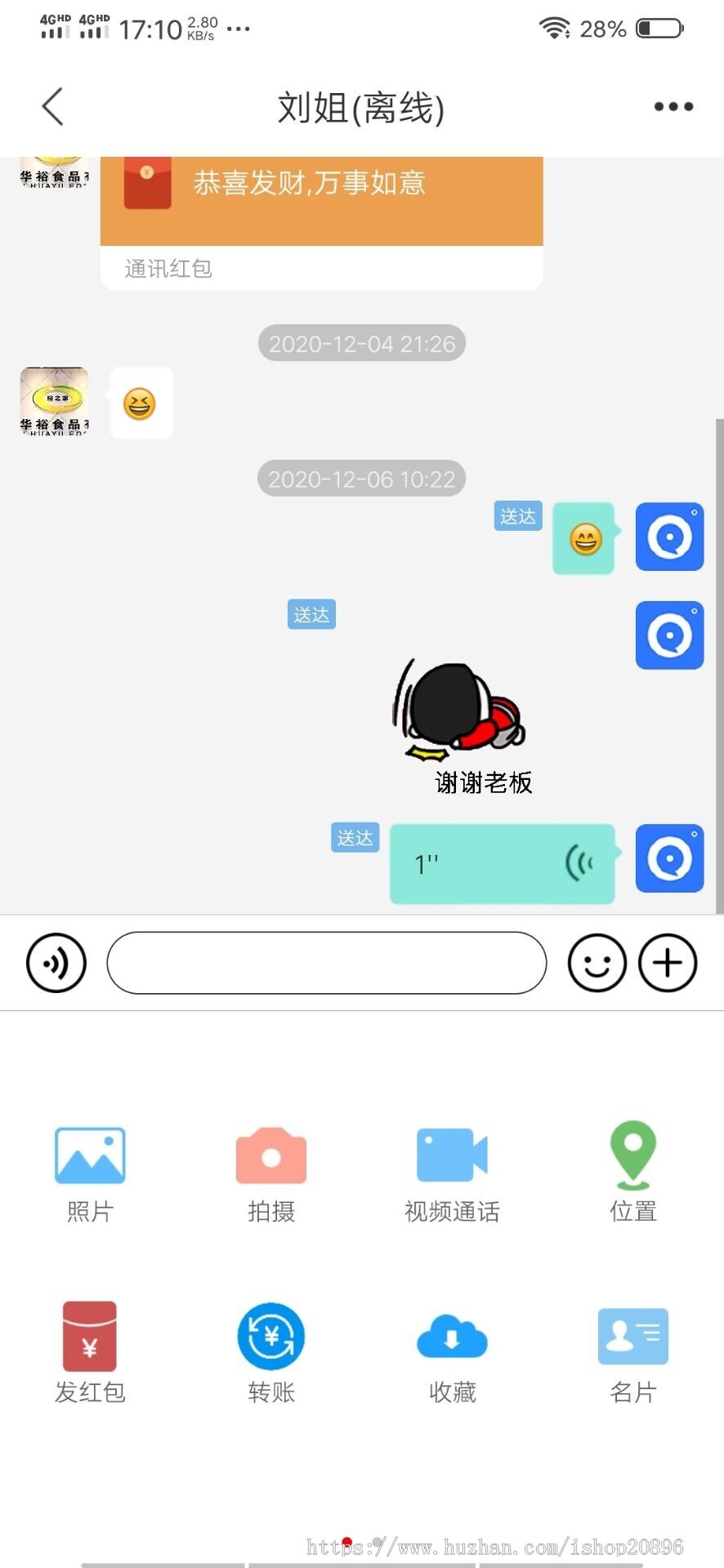Choose 照片 to send a photo
724x1568 pixels.
coord(90,1172)
